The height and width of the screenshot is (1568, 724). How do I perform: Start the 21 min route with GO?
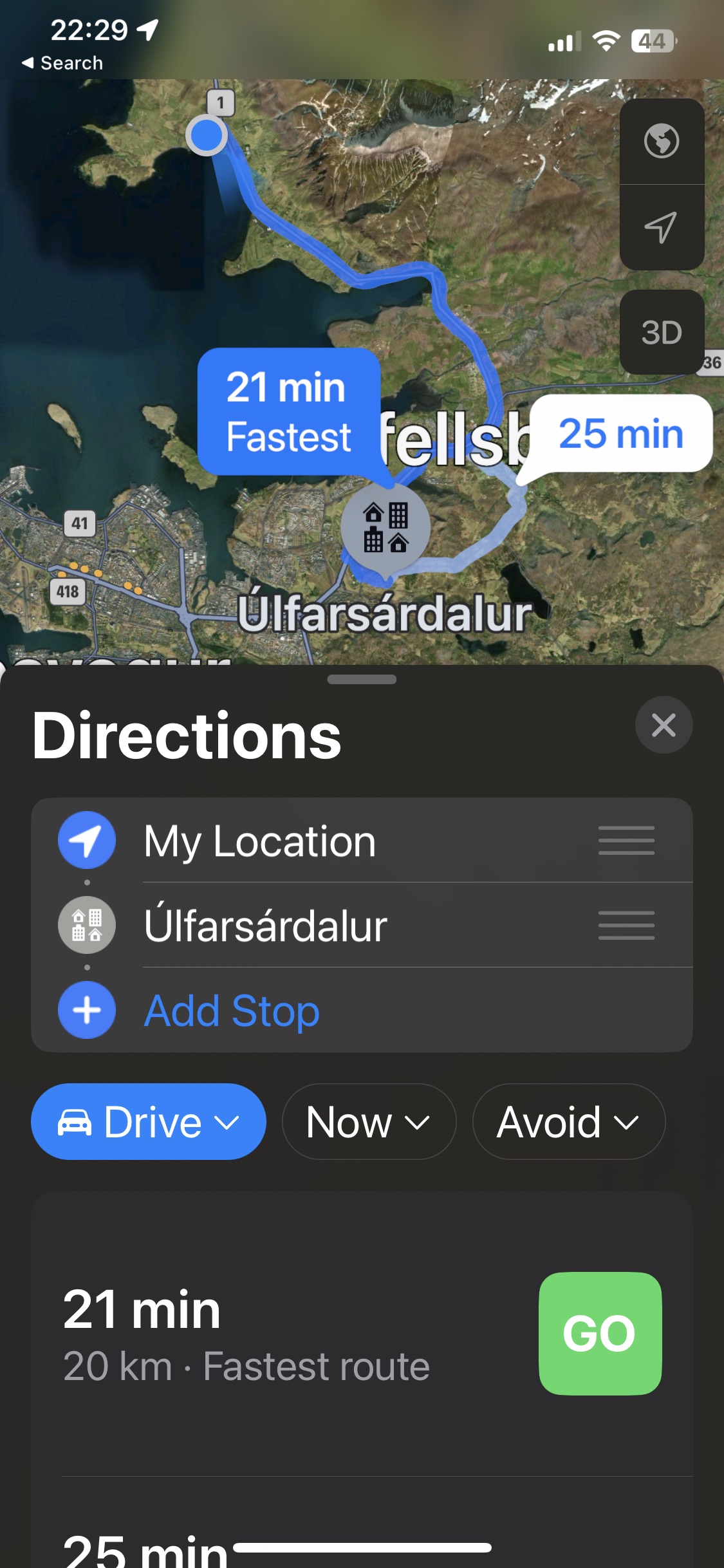tap(600, 1333)
